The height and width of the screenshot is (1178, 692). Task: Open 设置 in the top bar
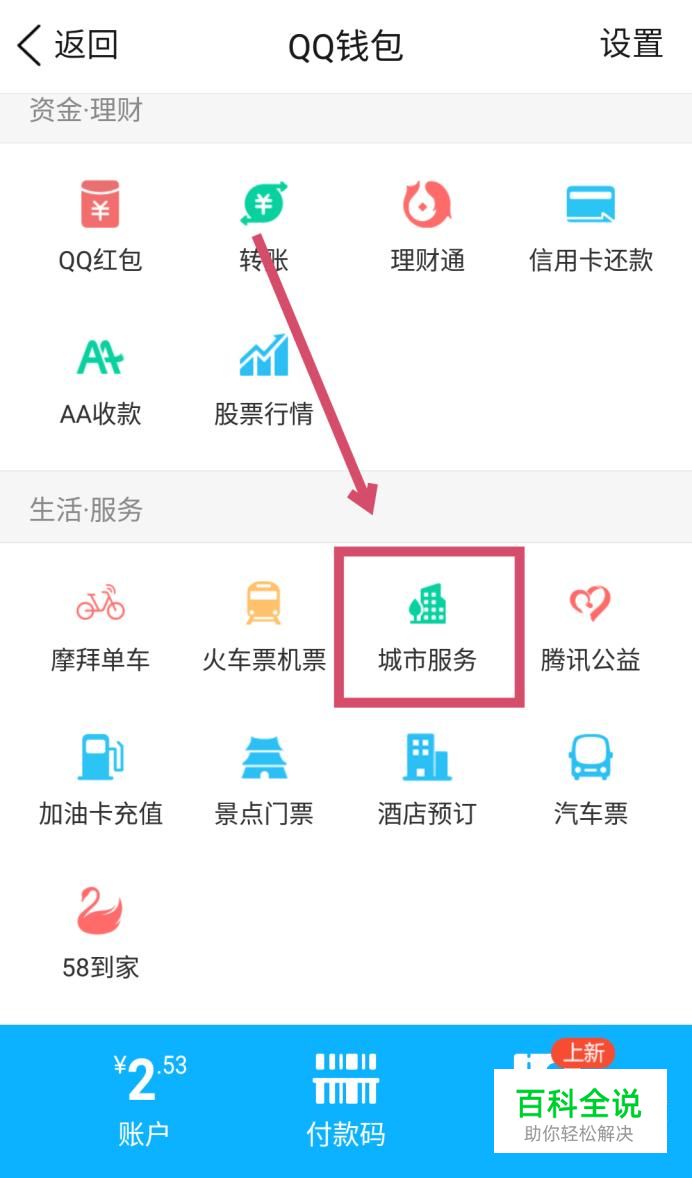coord(631,44)
